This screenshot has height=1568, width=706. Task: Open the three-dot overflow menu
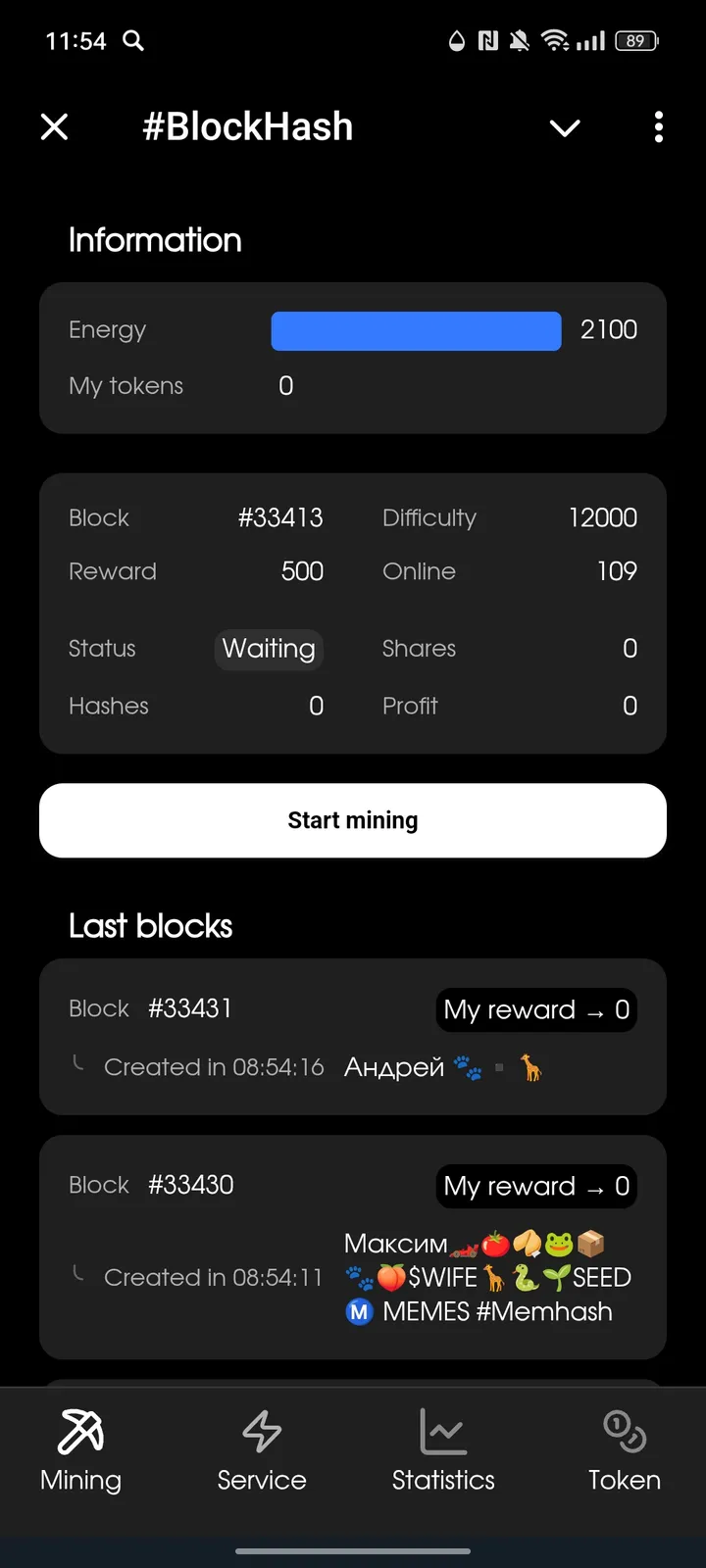click(658, 127)
